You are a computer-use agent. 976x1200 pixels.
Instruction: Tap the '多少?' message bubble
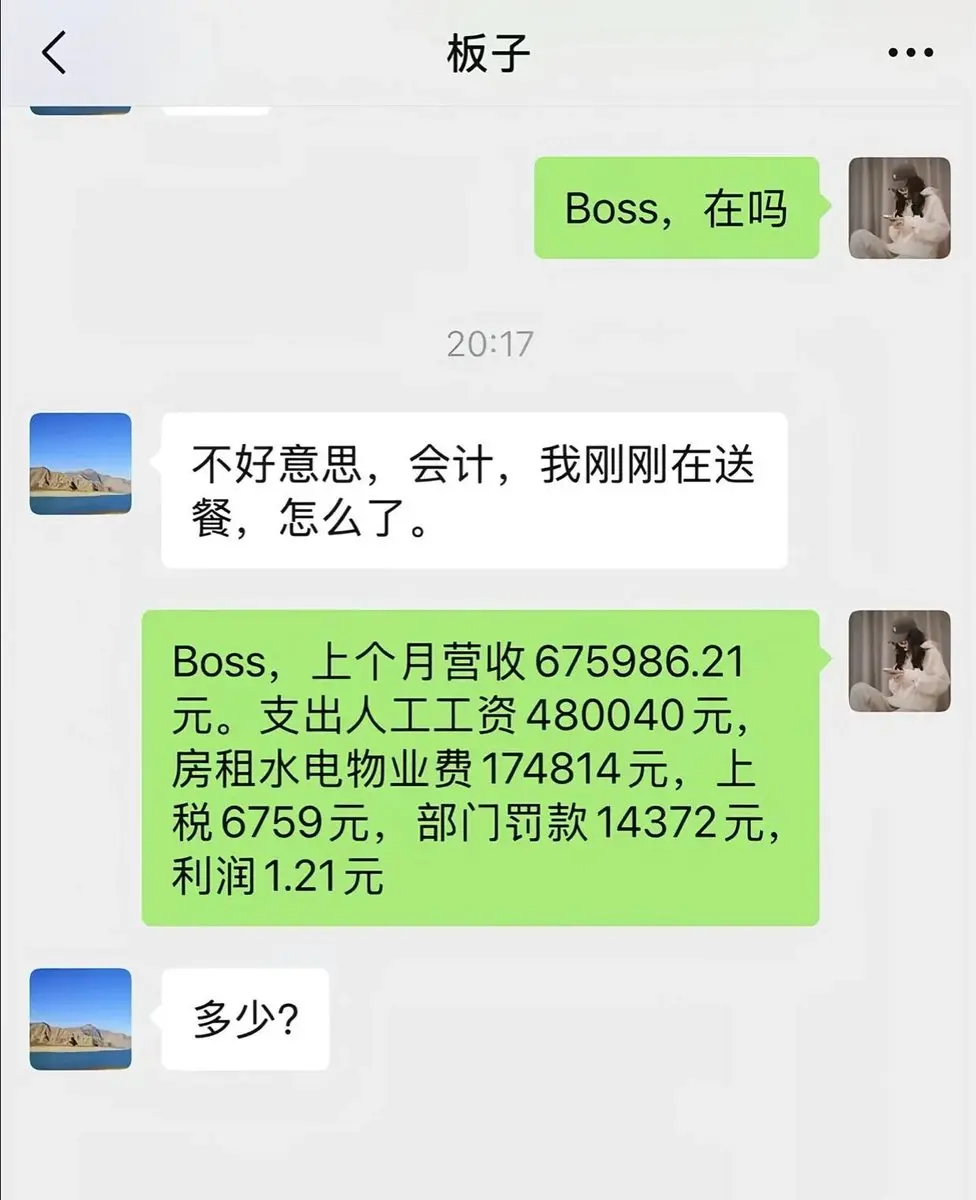coord(243,1017)
